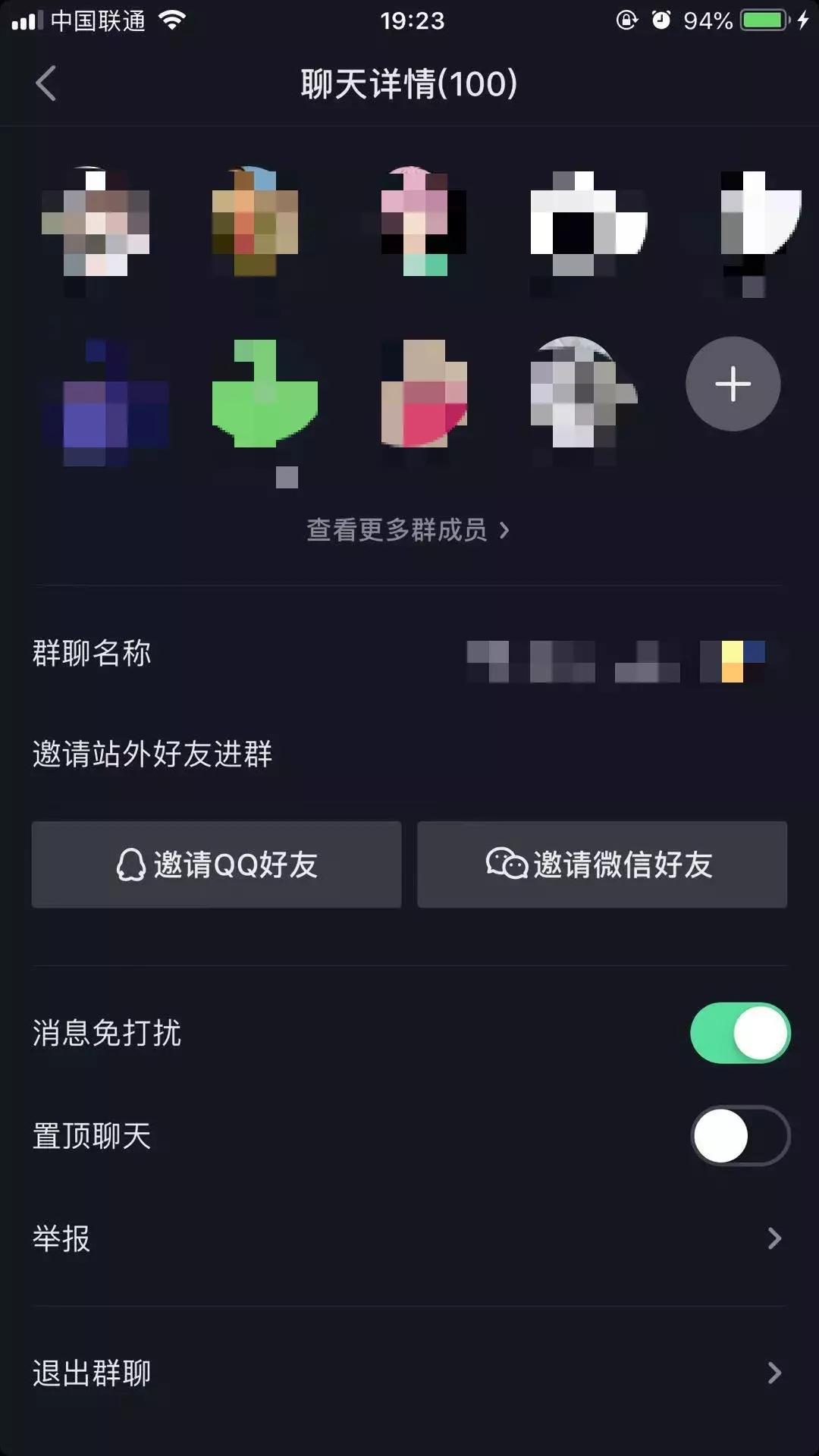Toggle the pin chat switch off again

click(739, 1134)
